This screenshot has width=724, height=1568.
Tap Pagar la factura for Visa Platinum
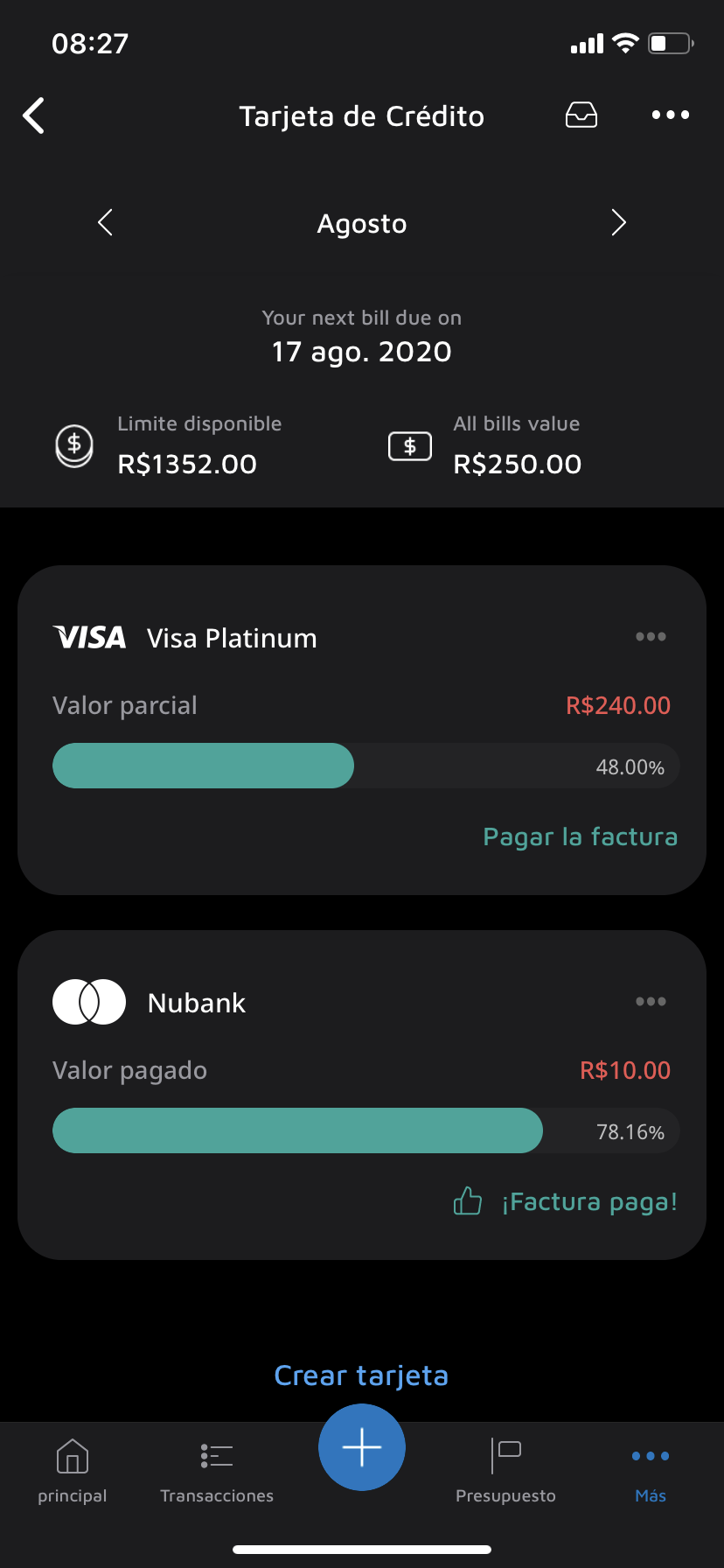[x=580, y=836]
